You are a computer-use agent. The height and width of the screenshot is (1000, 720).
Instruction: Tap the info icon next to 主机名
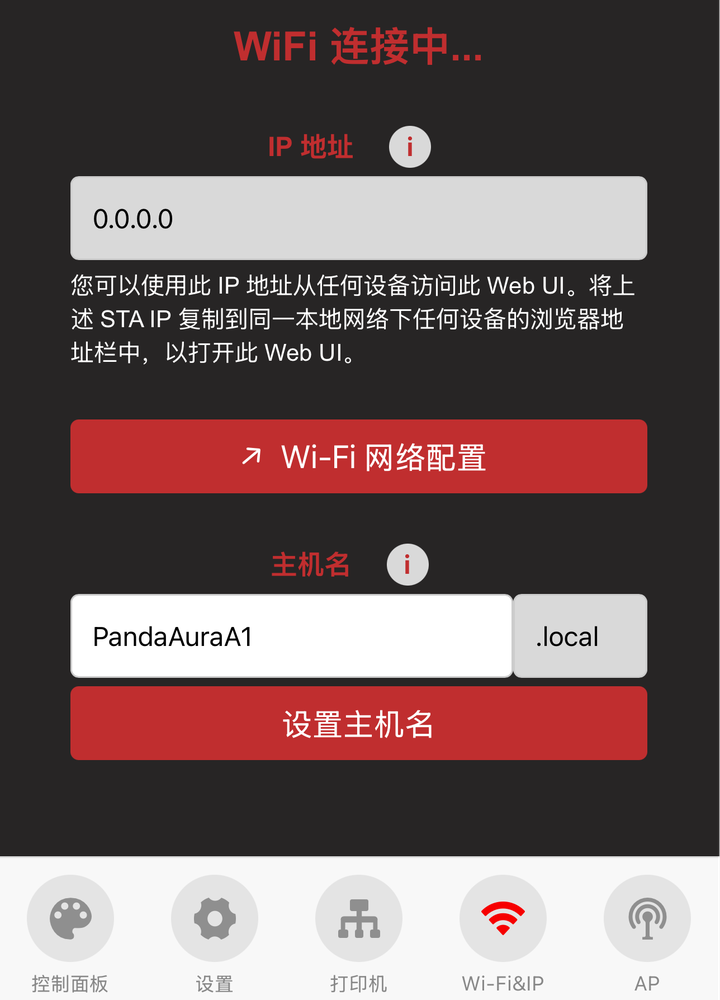tap(407, 565)
